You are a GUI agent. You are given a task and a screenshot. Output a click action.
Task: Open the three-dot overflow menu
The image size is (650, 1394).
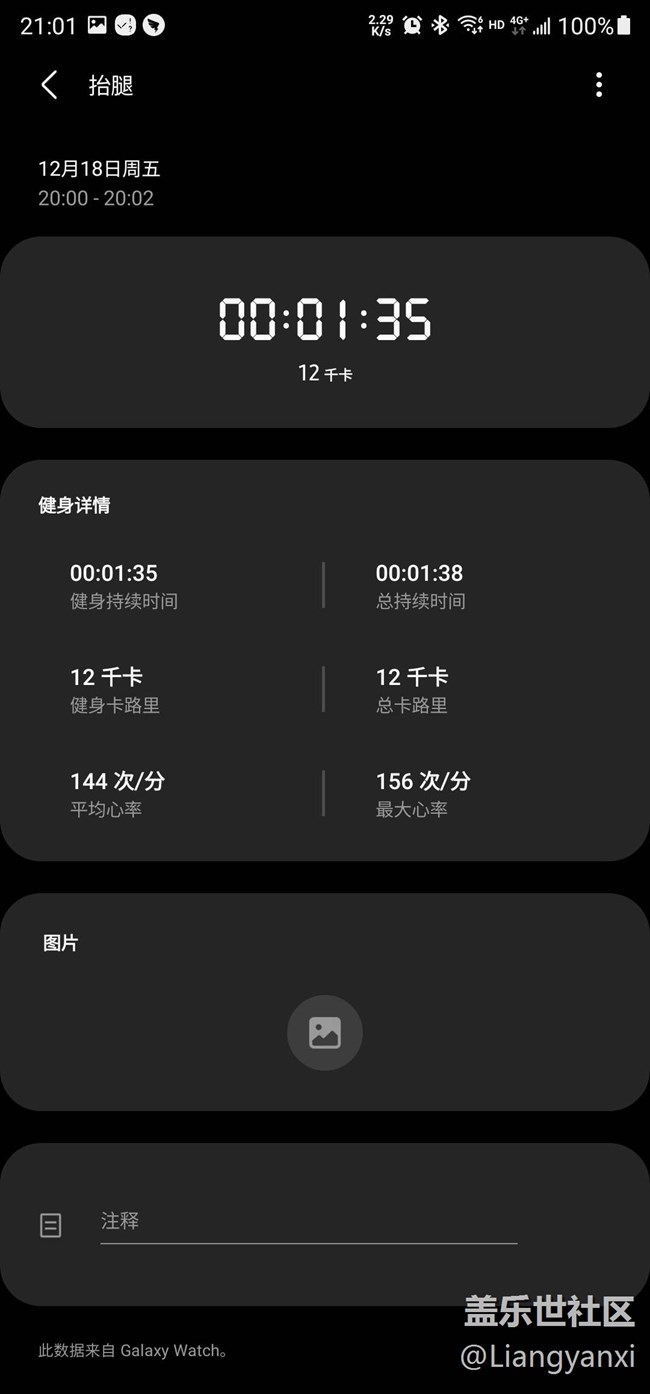tap(599, 85)
